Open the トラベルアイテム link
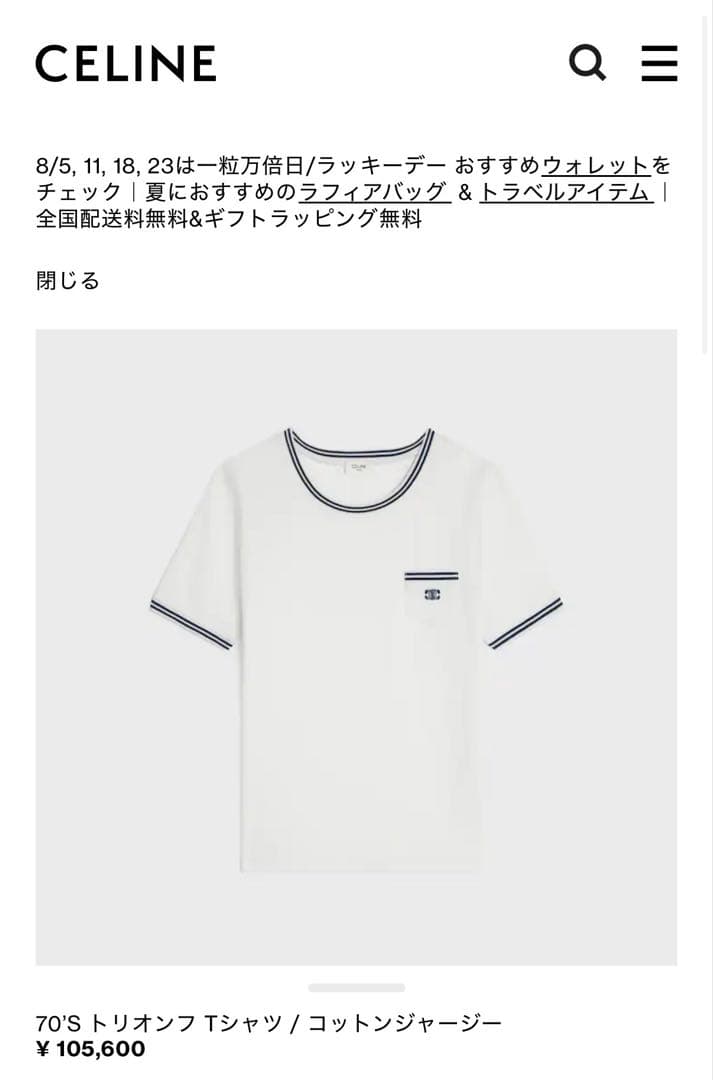Screen dimensions: 713x1080 point(566,192)
